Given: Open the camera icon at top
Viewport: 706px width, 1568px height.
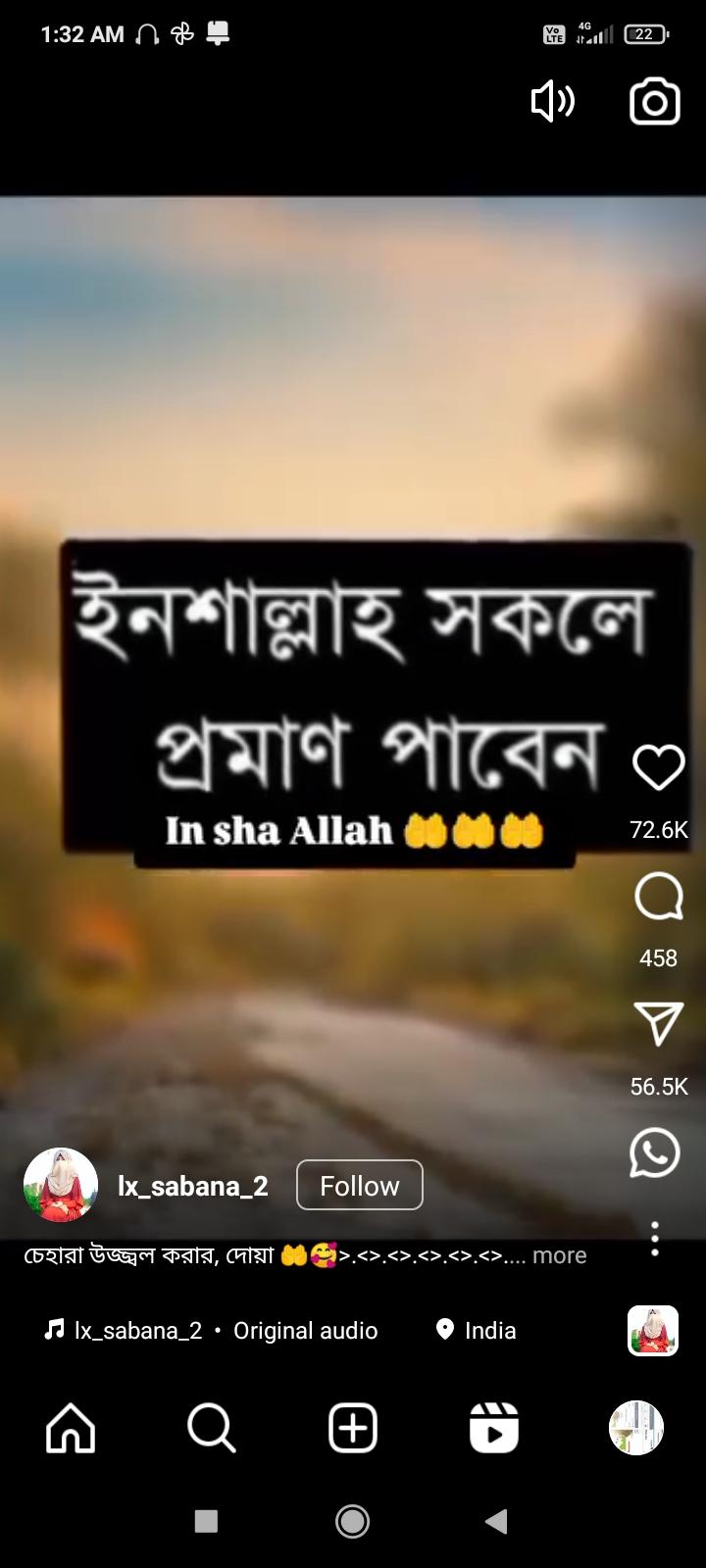Looking at the screenshot, I should pos(654,102).
